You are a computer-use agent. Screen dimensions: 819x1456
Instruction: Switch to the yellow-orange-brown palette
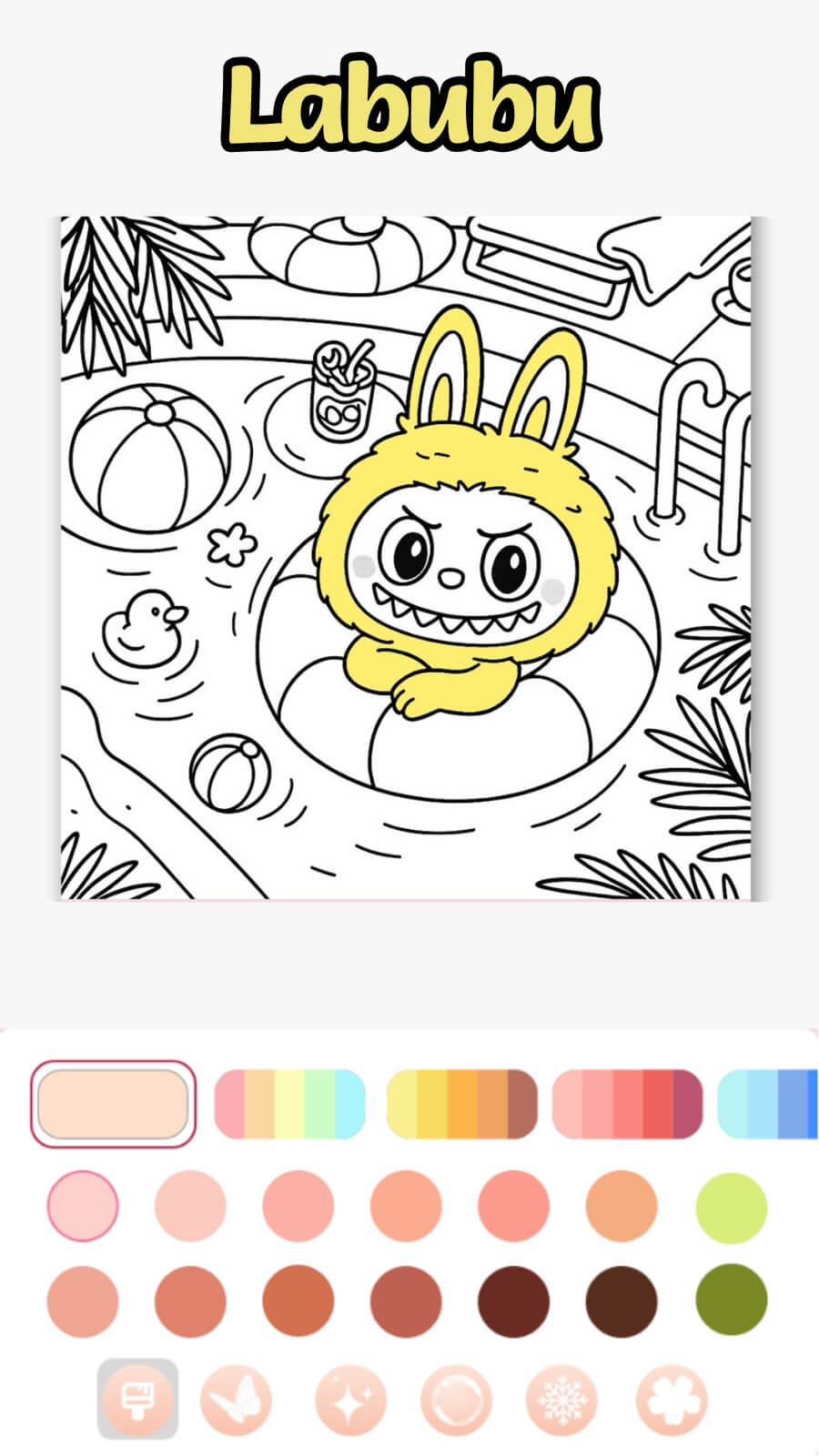click(461, 1104)
